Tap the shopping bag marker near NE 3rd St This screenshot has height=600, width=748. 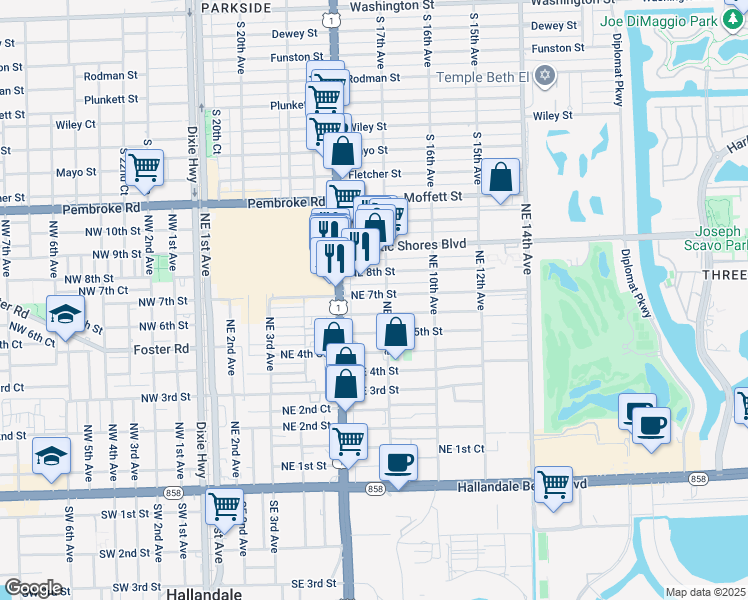345,387
